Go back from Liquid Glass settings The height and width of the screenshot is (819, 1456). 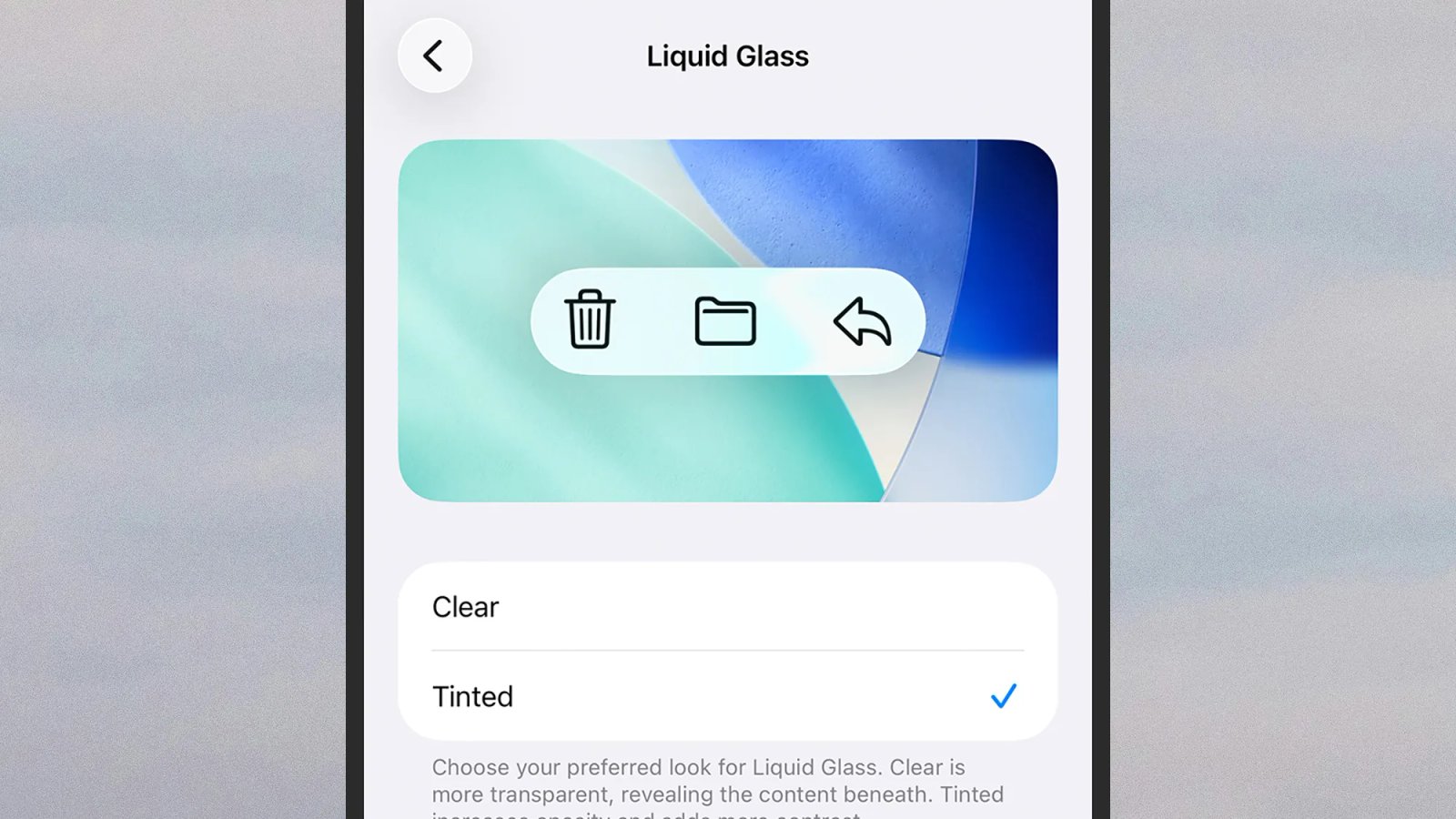coord(434,56)
